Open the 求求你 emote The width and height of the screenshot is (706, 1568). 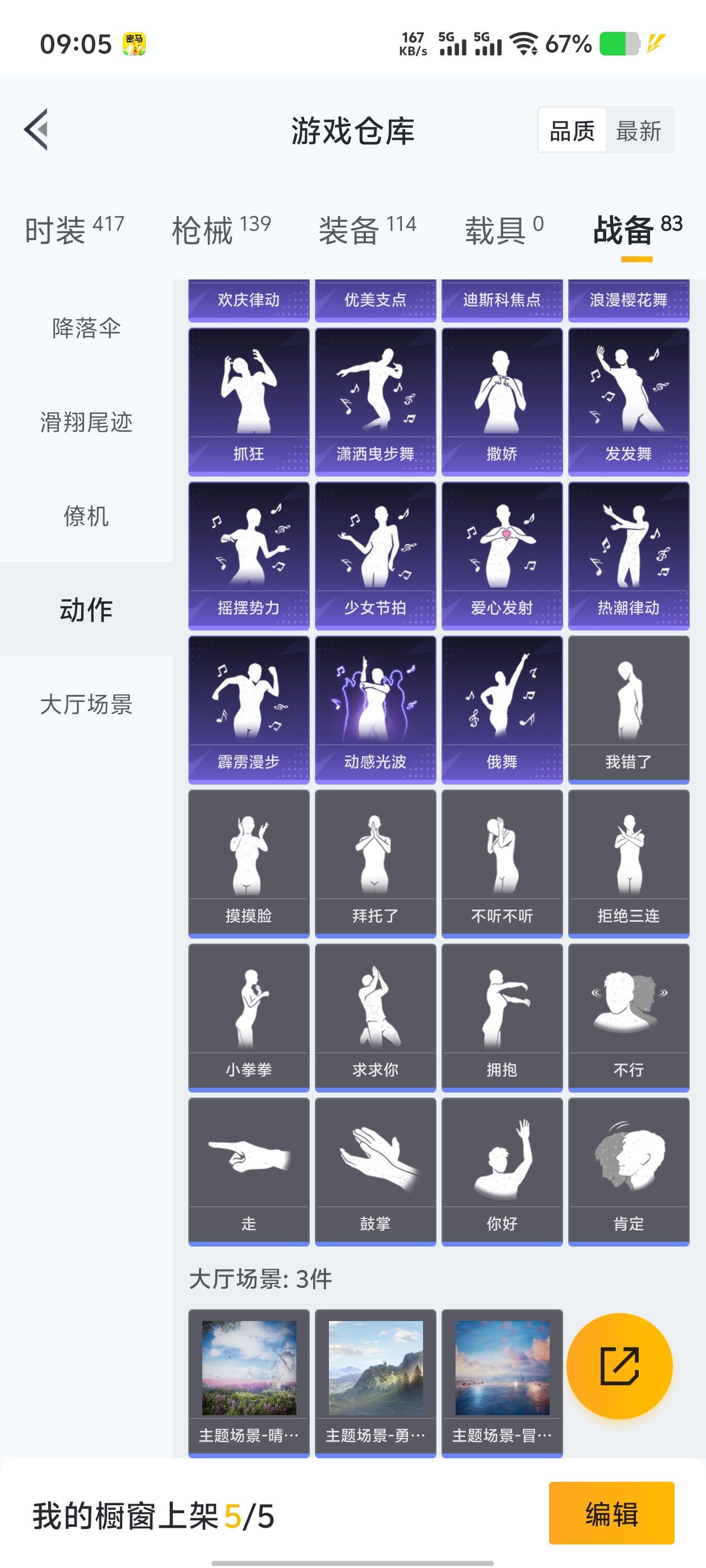point(375,1017)
